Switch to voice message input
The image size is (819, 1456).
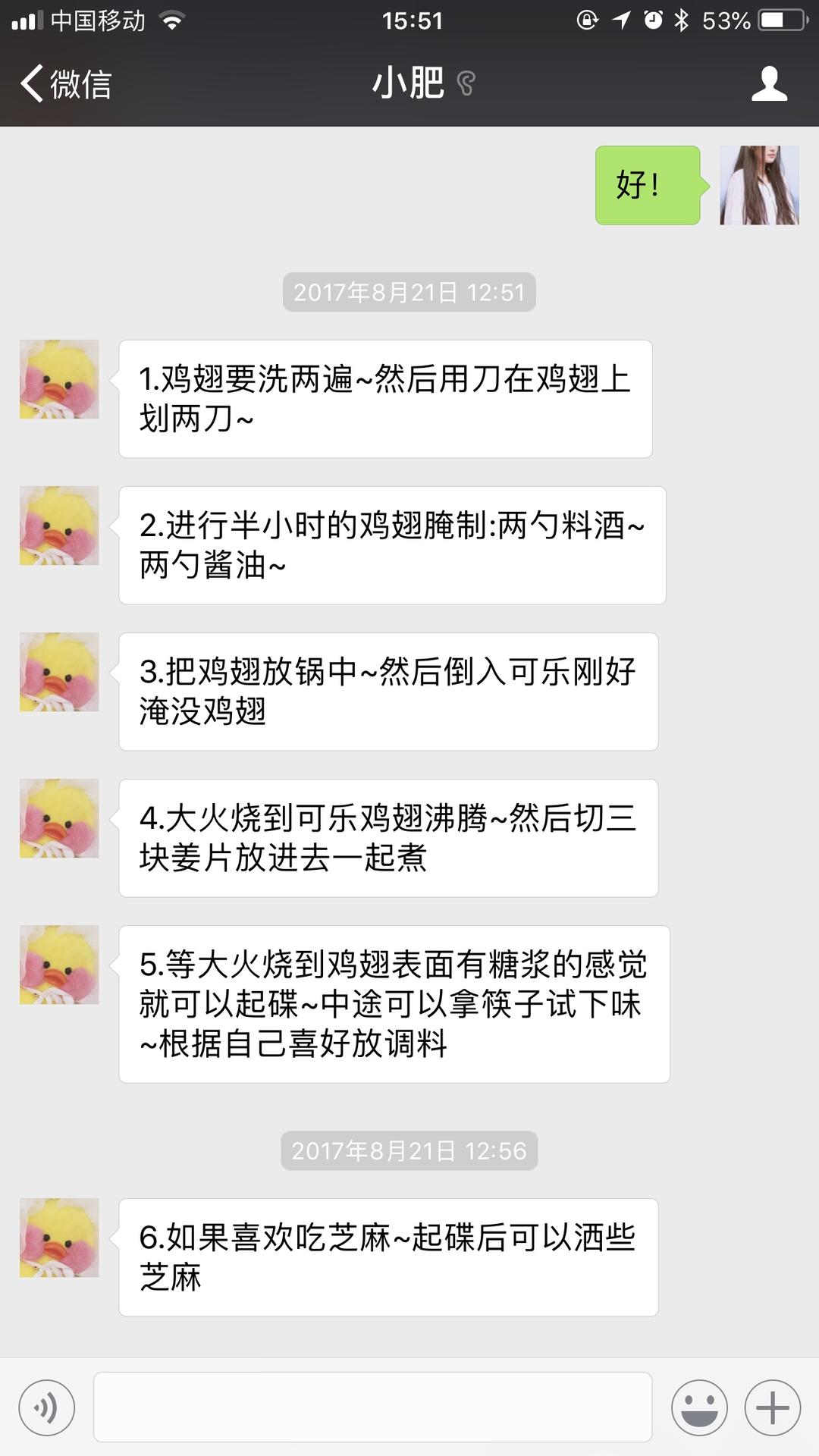point(47,1408)
